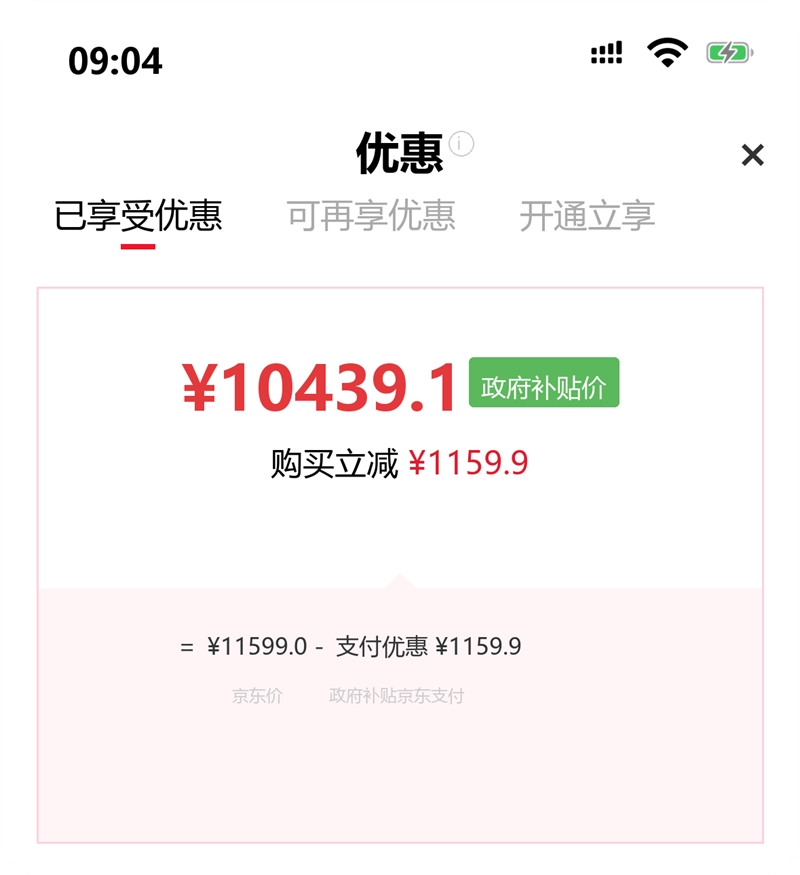The image size is (800, 875).
Task: Switch to the 可再享优惠 tab
Action: (x=371, y=215)
